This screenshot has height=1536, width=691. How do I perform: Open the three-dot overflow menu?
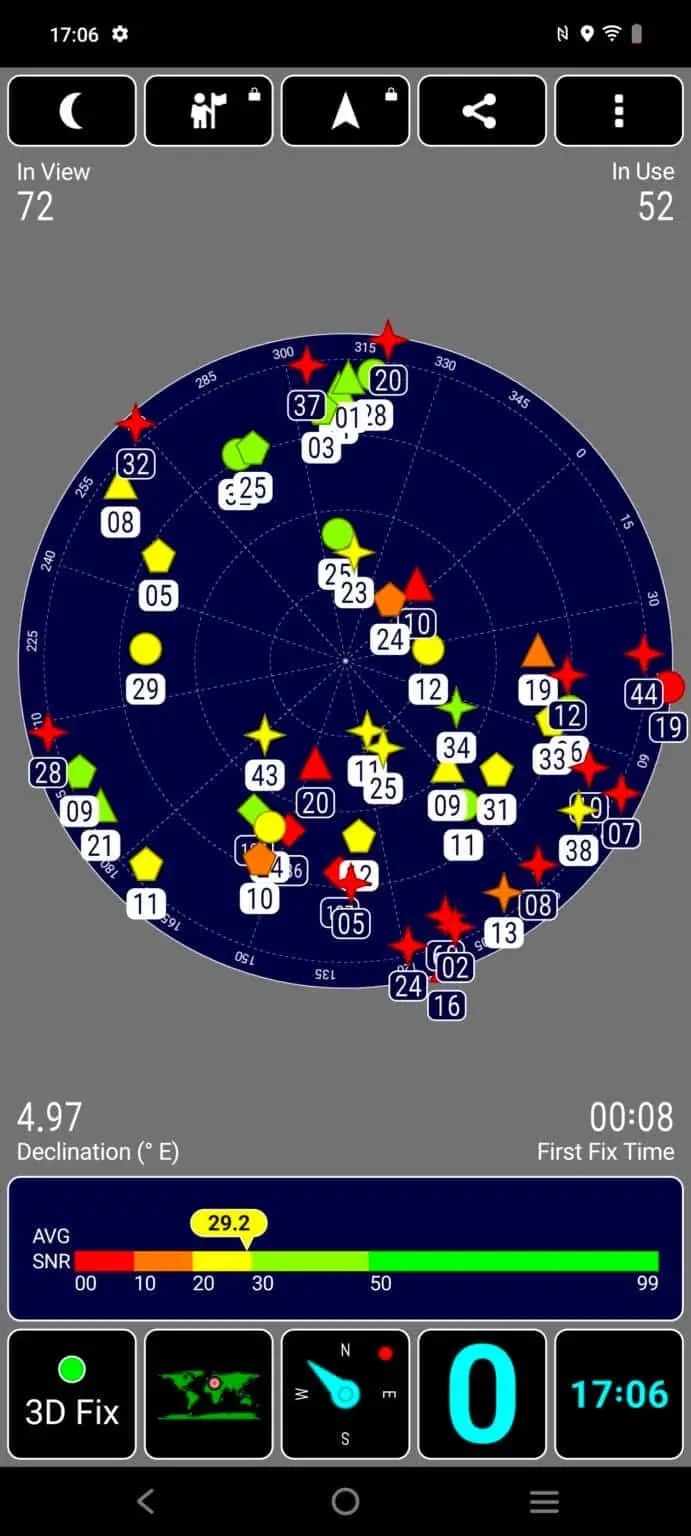(x=618, y=111)
